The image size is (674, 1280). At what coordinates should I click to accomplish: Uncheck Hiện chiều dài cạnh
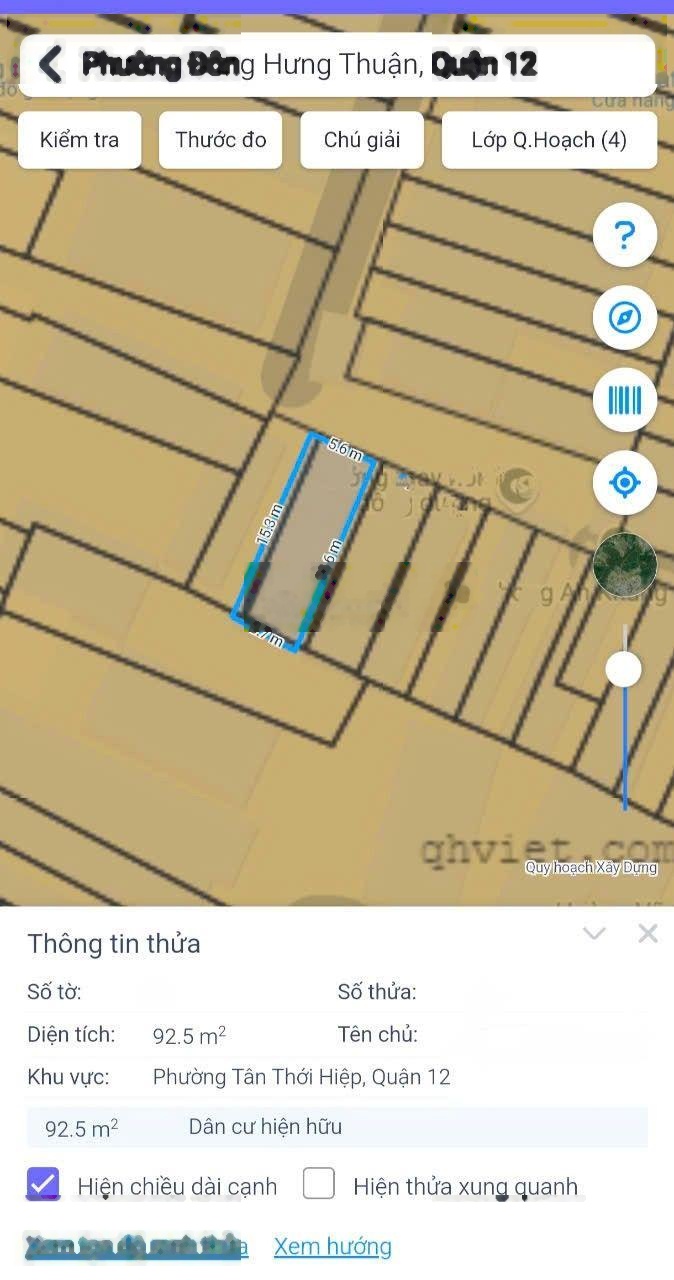pyautogui.click(x=43, y=1185)
